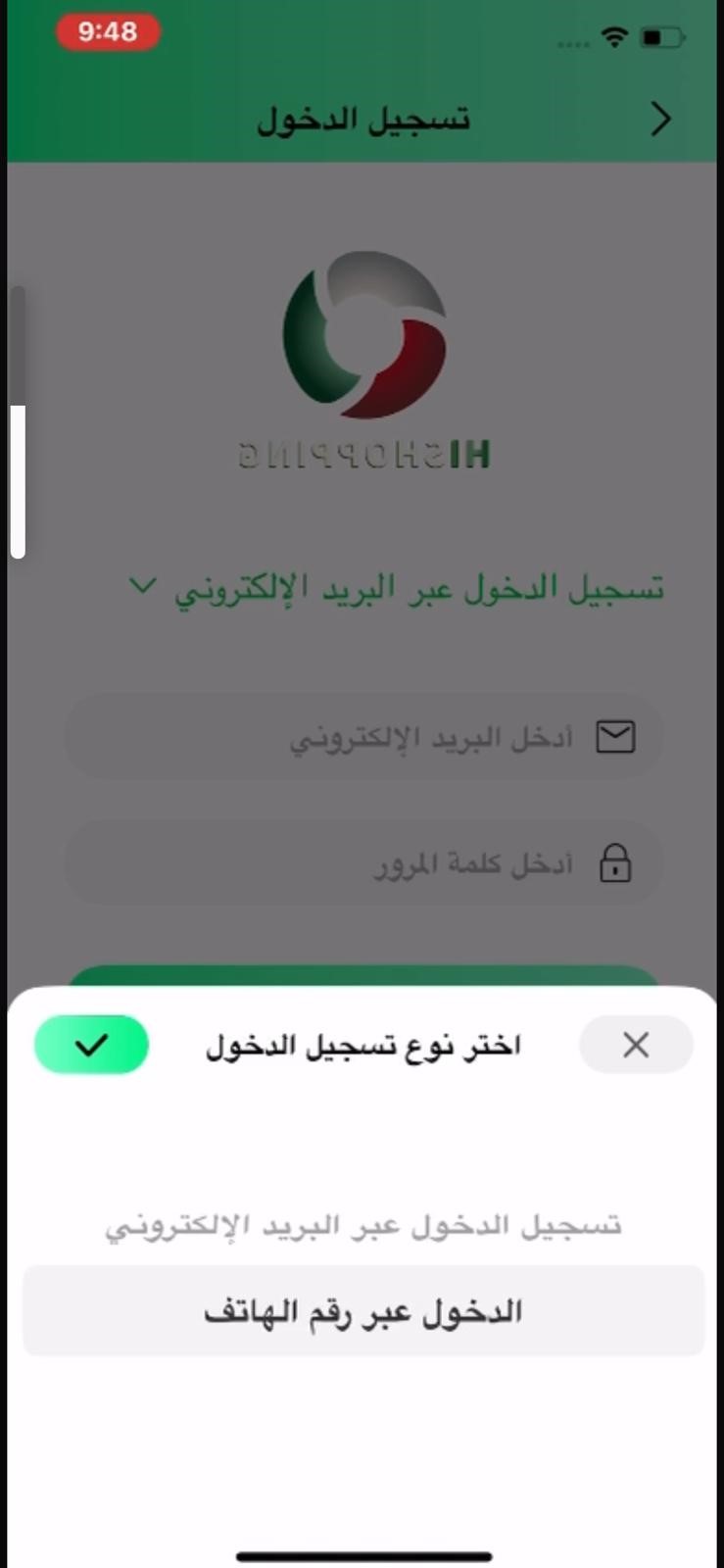Choose تسجيل الدخول عبر البريد الإلكتروني option
The height and width of the screenshot is (1568, 724).
362,1225
